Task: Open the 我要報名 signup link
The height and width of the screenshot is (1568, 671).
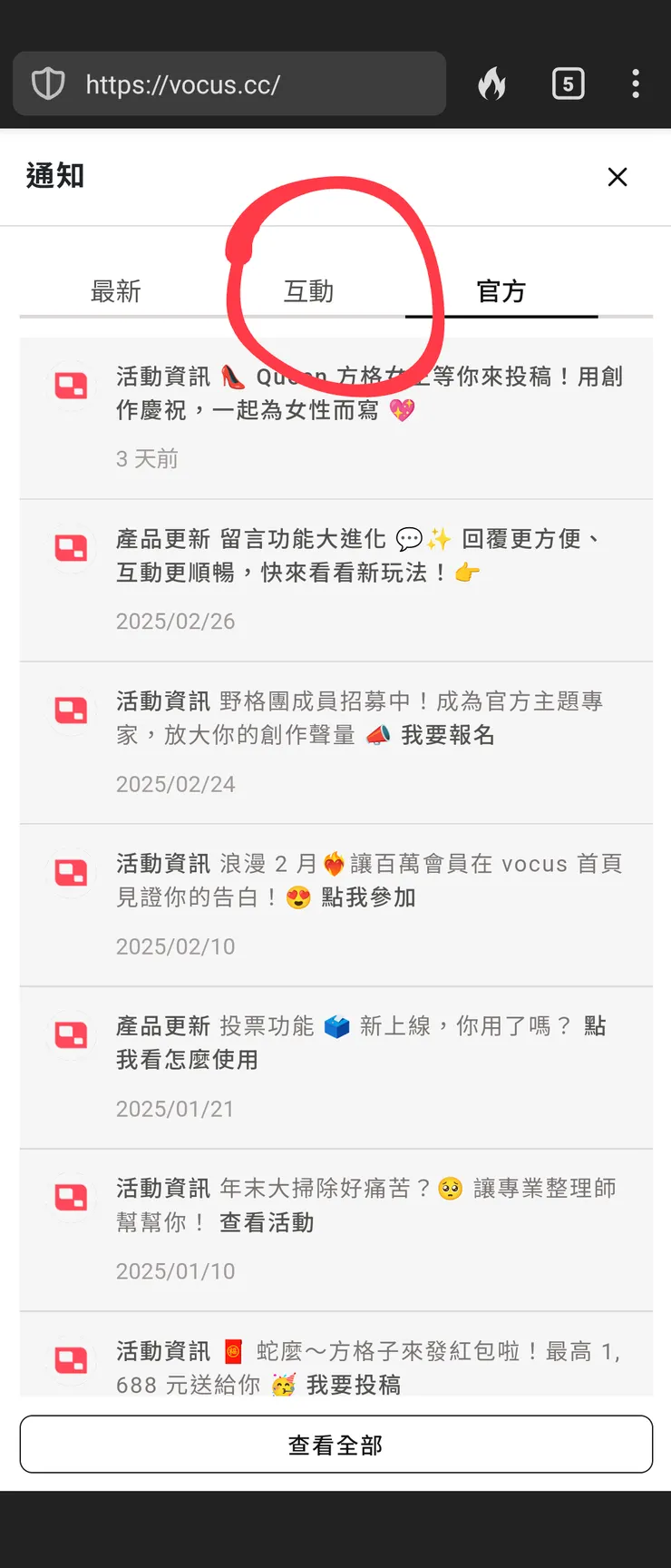Action: point(448,735)
